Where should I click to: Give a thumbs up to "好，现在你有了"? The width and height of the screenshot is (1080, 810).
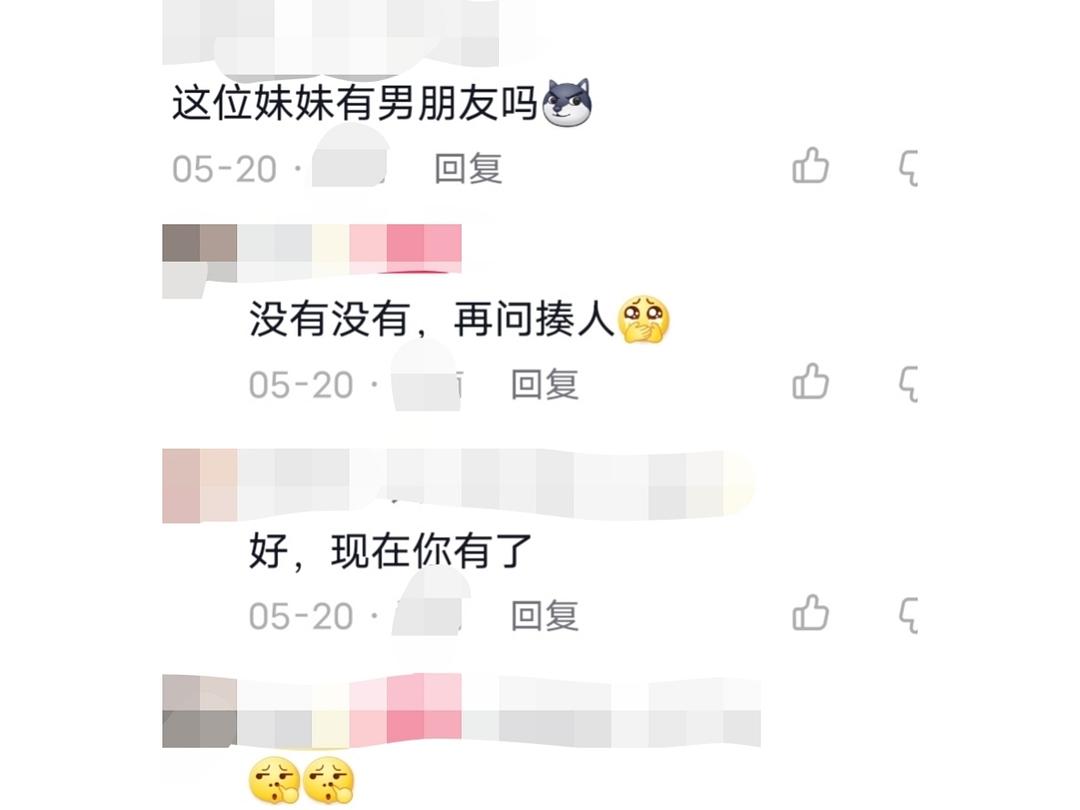coord(810,613)
